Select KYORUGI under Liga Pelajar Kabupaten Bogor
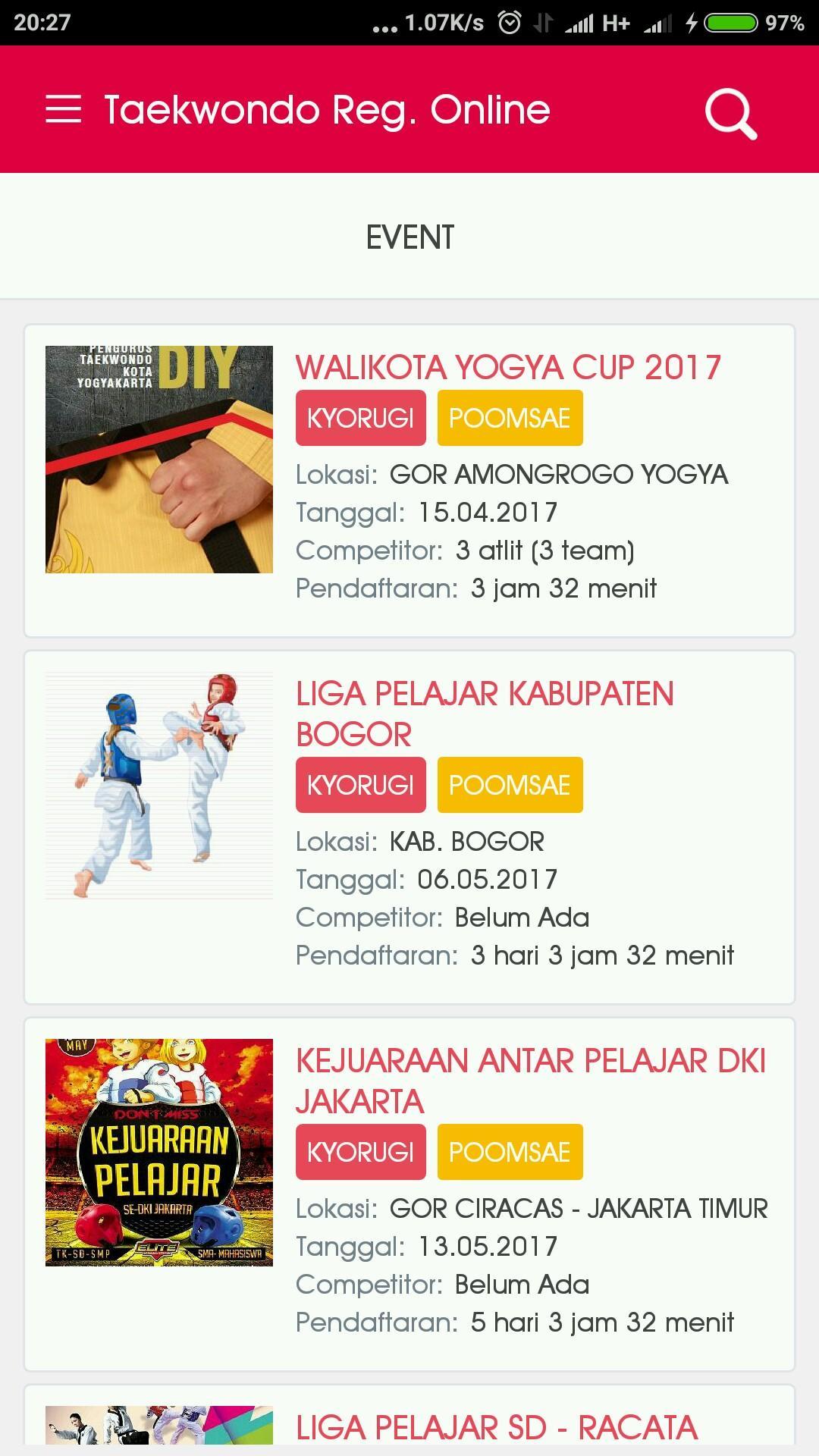819x1456 pixels. (360, 785)
